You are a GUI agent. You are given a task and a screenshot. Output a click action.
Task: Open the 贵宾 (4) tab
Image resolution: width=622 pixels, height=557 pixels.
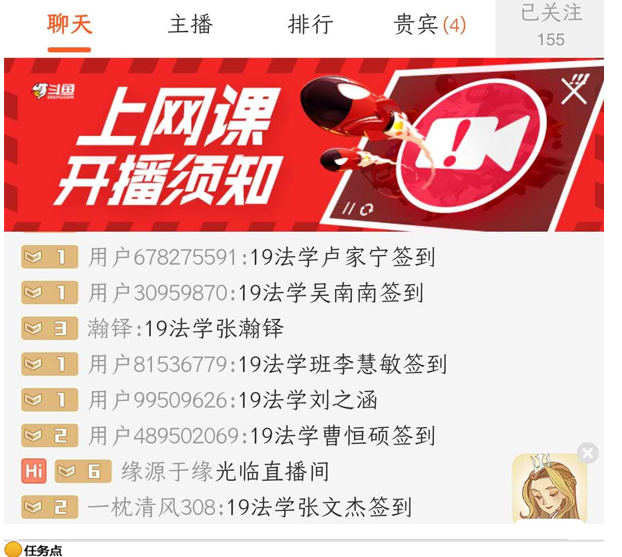point(430,25)
